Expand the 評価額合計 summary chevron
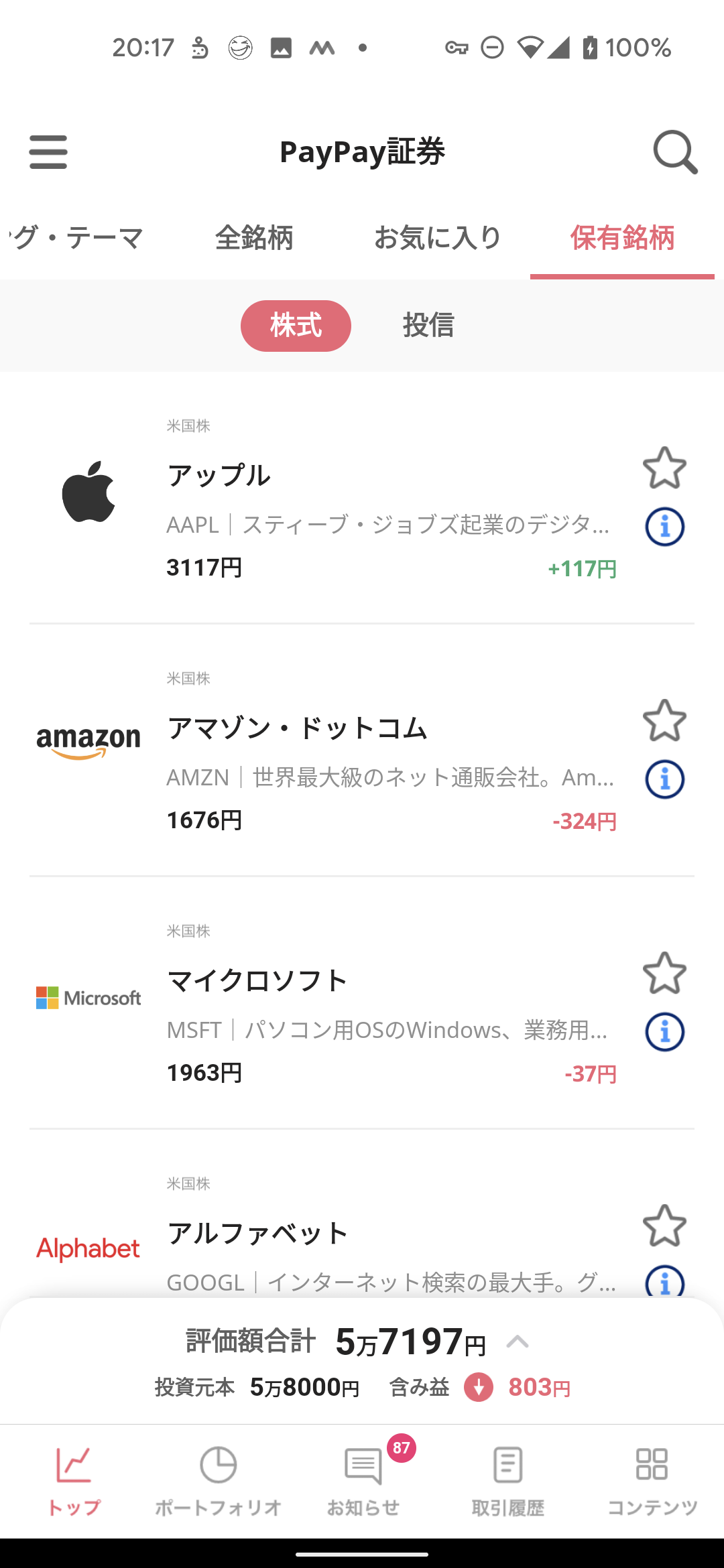The width and height of the screenshot is (724, 1568). (x=518, y=1342)
